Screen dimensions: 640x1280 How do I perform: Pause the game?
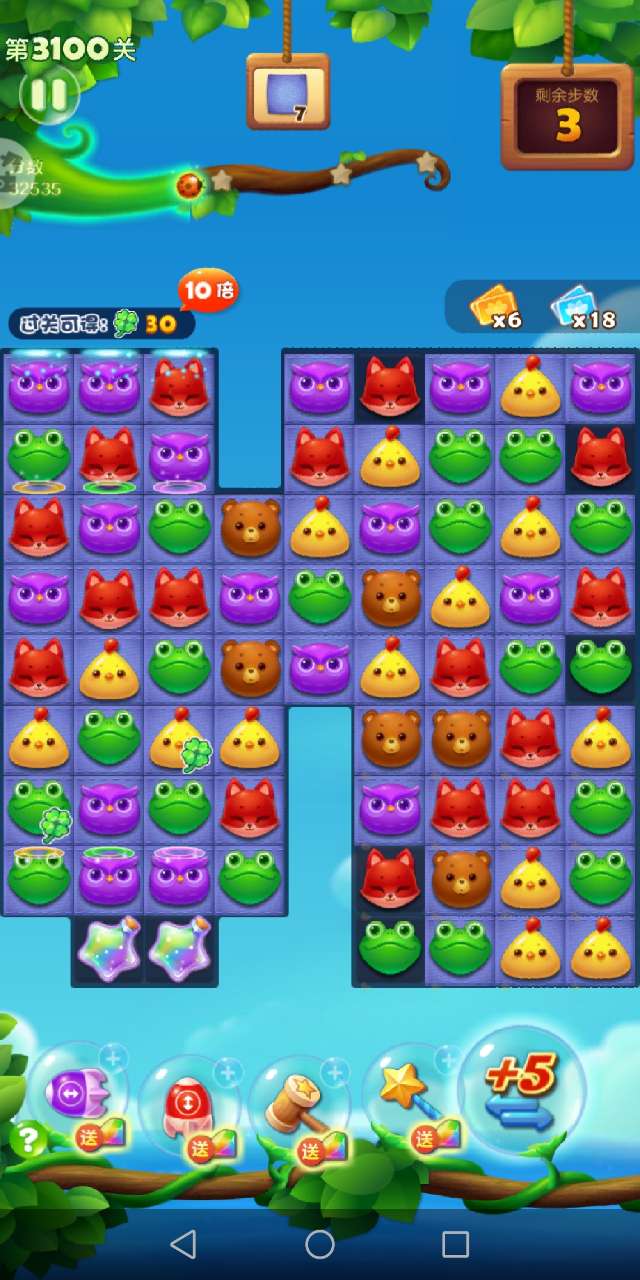[x=47, y=95]
